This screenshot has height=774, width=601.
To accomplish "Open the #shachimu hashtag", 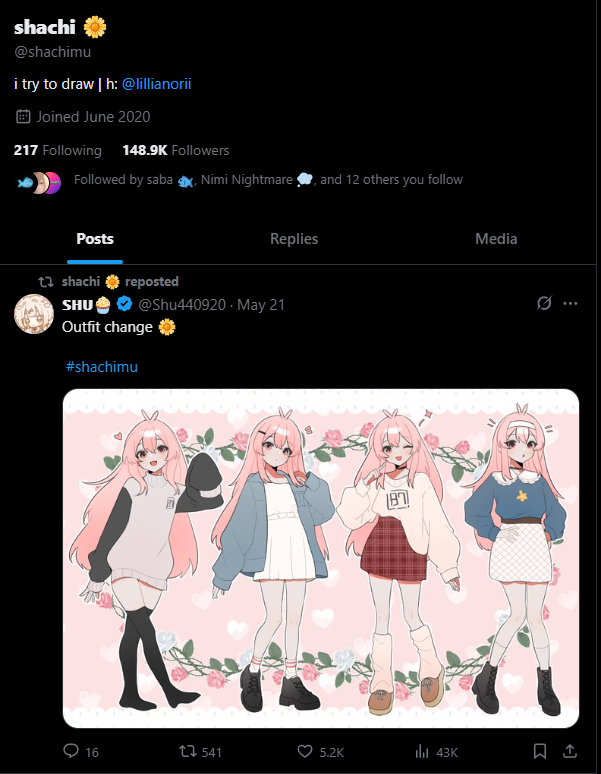I will pos(101,367).
